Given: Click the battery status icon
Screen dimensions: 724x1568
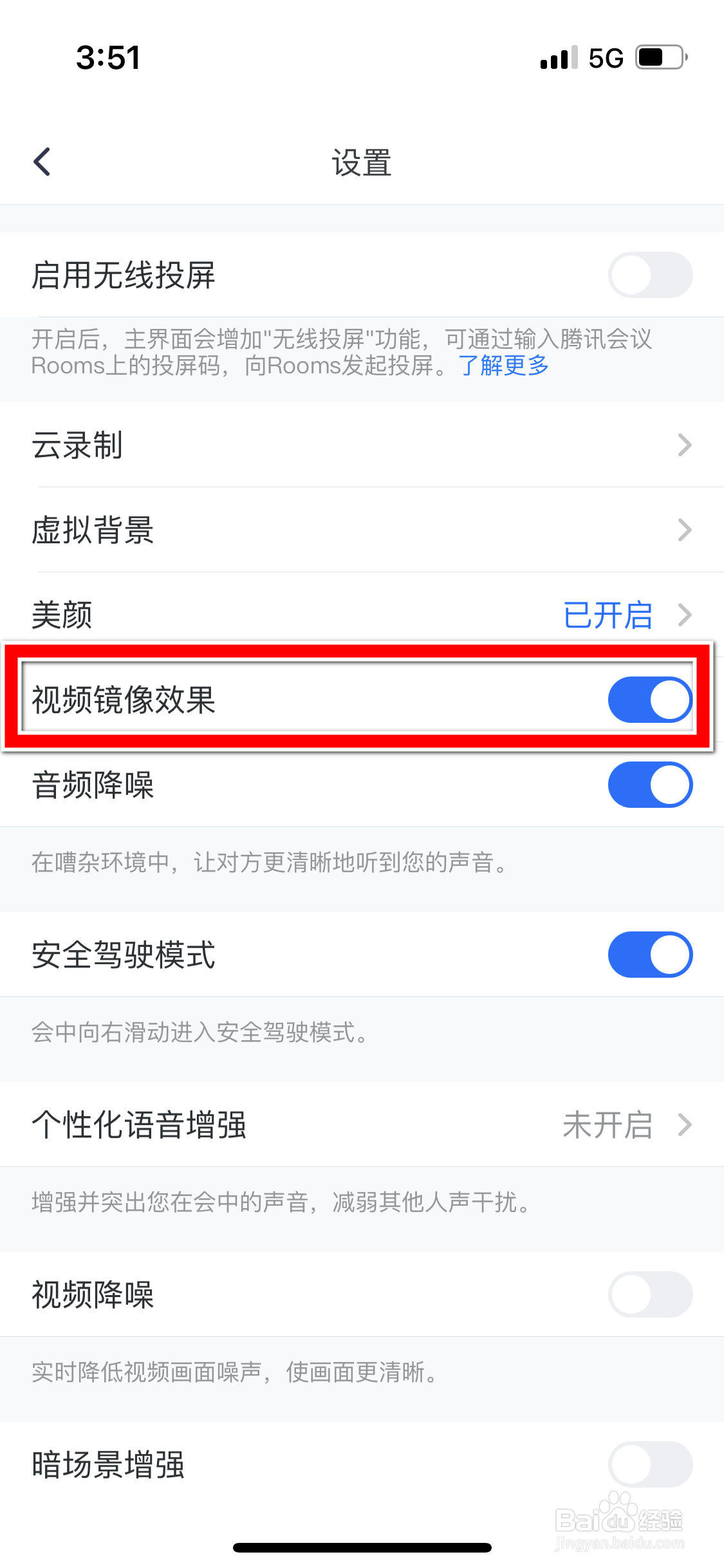Looking at the screenshot, I should click(x=658, y=57).
